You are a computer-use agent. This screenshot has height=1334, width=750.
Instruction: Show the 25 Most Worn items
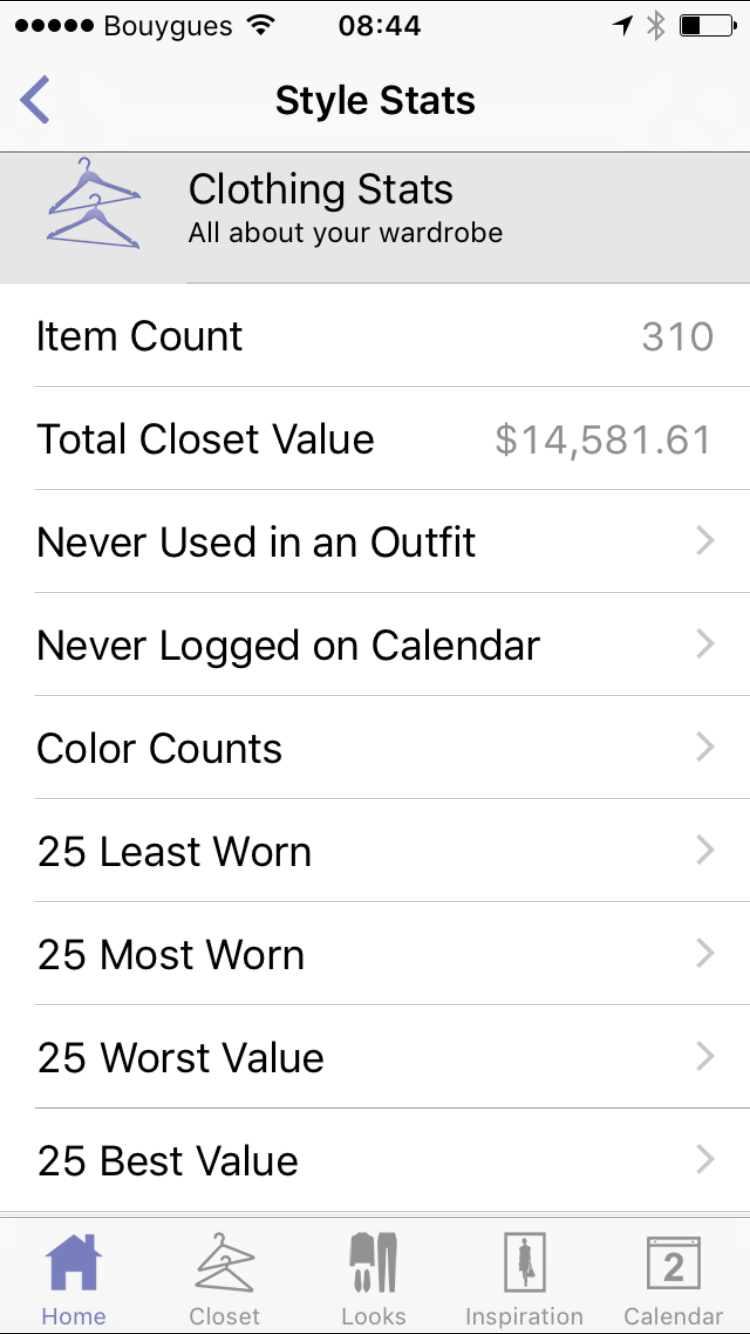(x=375, y=954)
